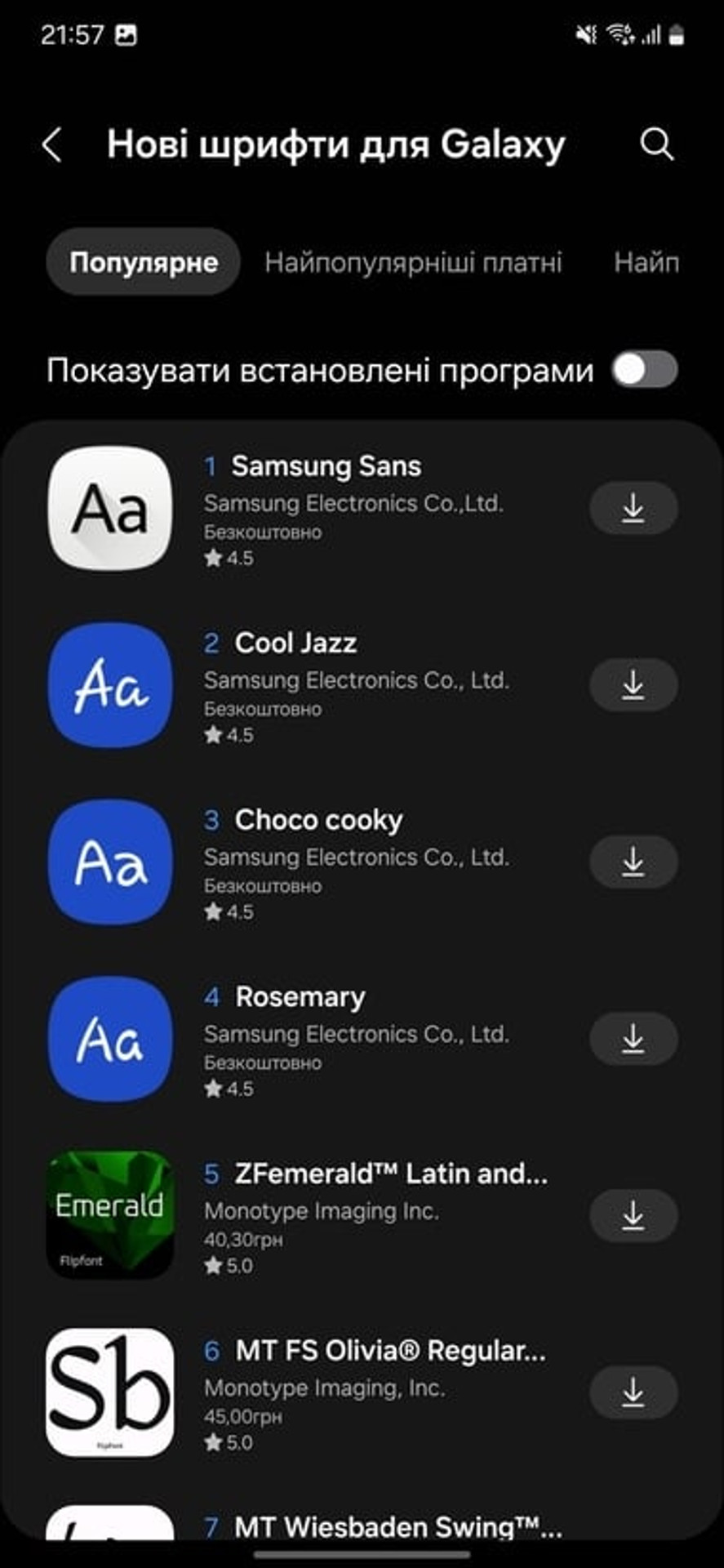Open Samsung Sans font details
The height and width of the screenshot is (1568, 724).
tap(326, 466)
